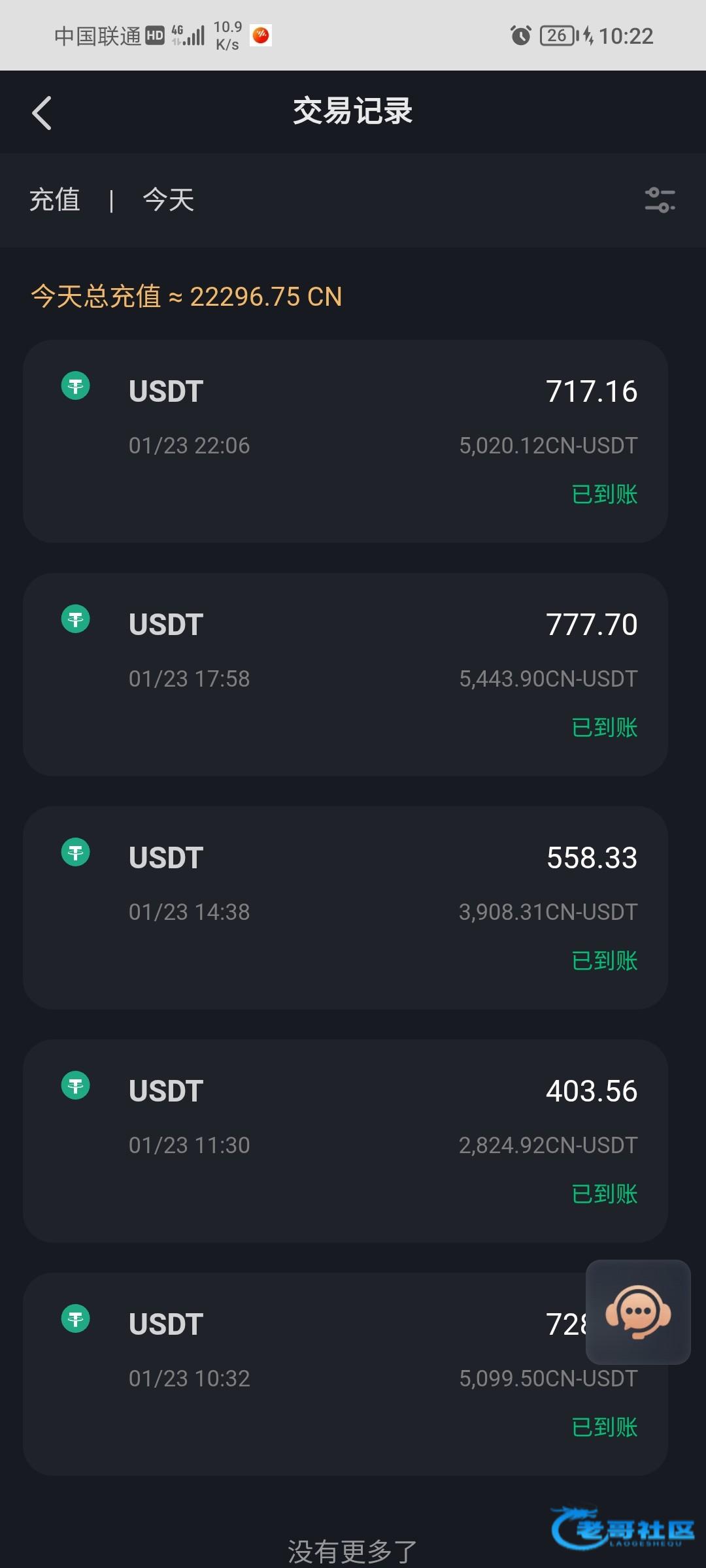The width and height of the screenshot is (706, 1568).
Task: Select the 558.33 USDT transaction card
Action: [x=345, y=907]
